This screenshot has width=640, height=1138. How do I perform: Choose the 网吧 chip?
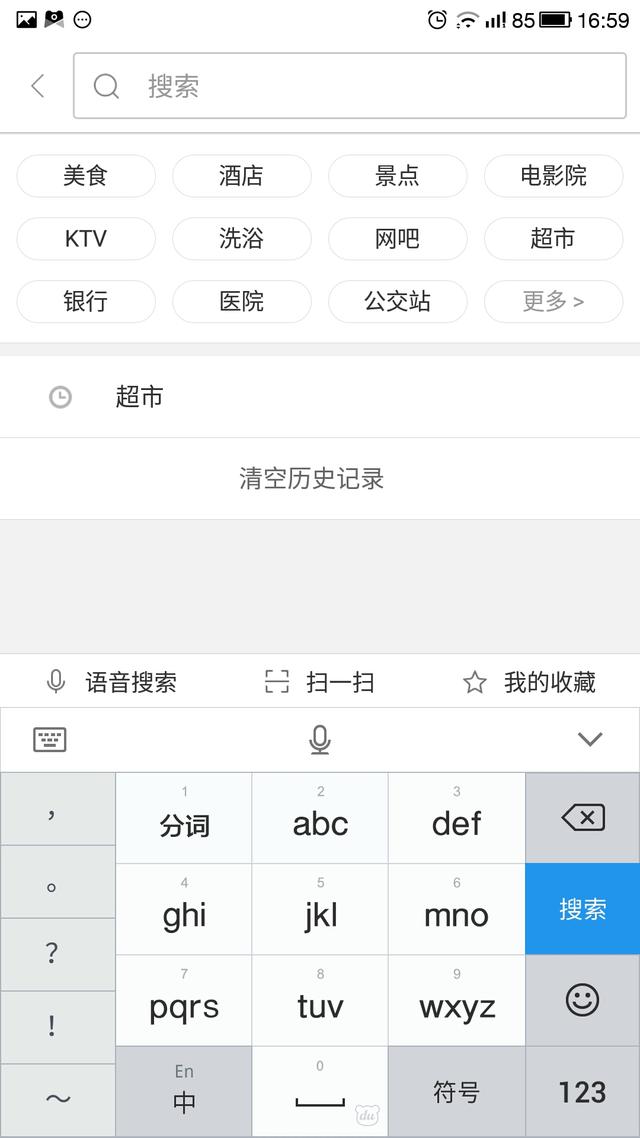click(397, 239)
